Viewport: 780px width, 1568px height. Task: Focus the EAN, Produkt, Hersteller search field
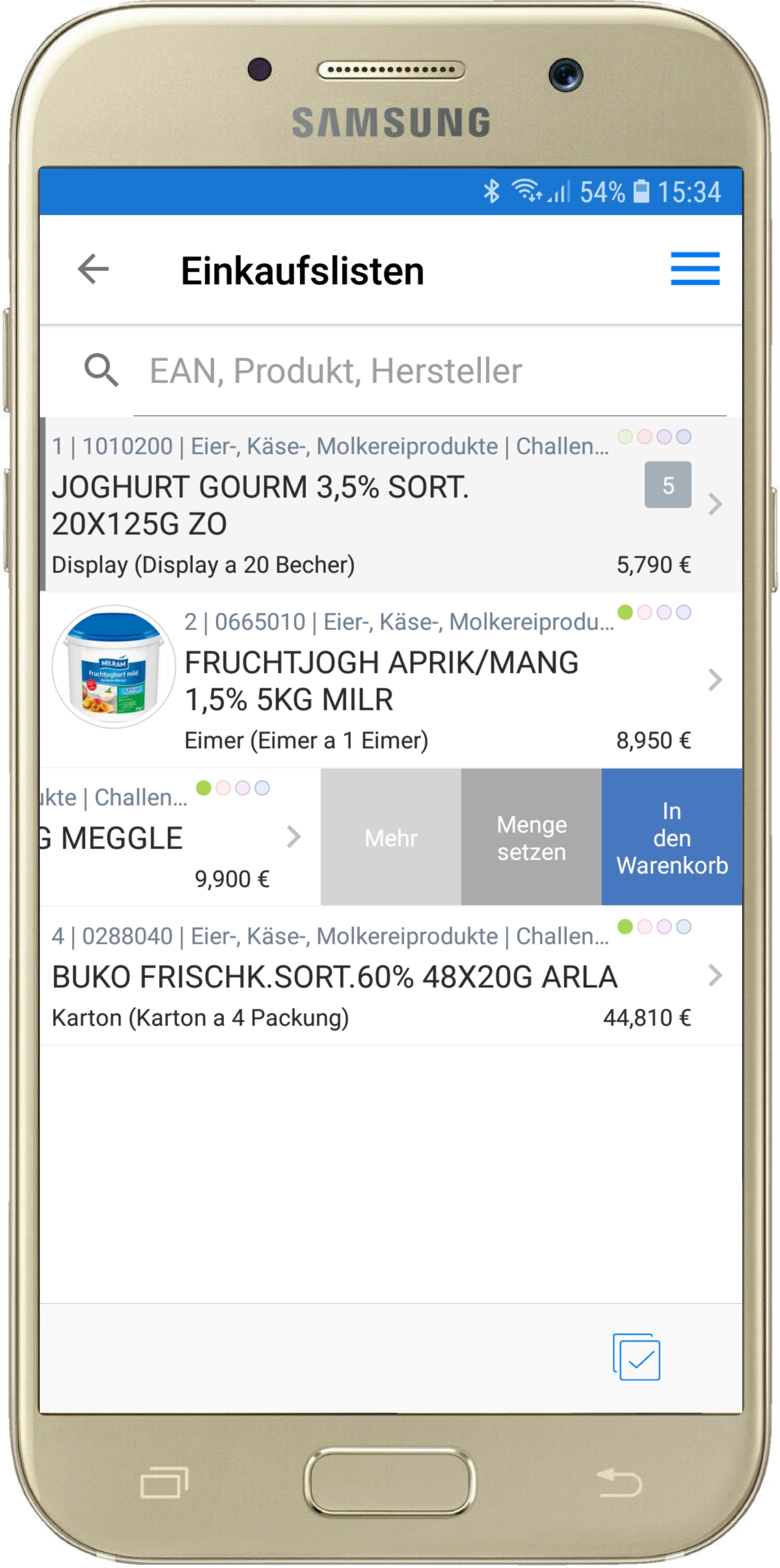[x=426, y=371]
